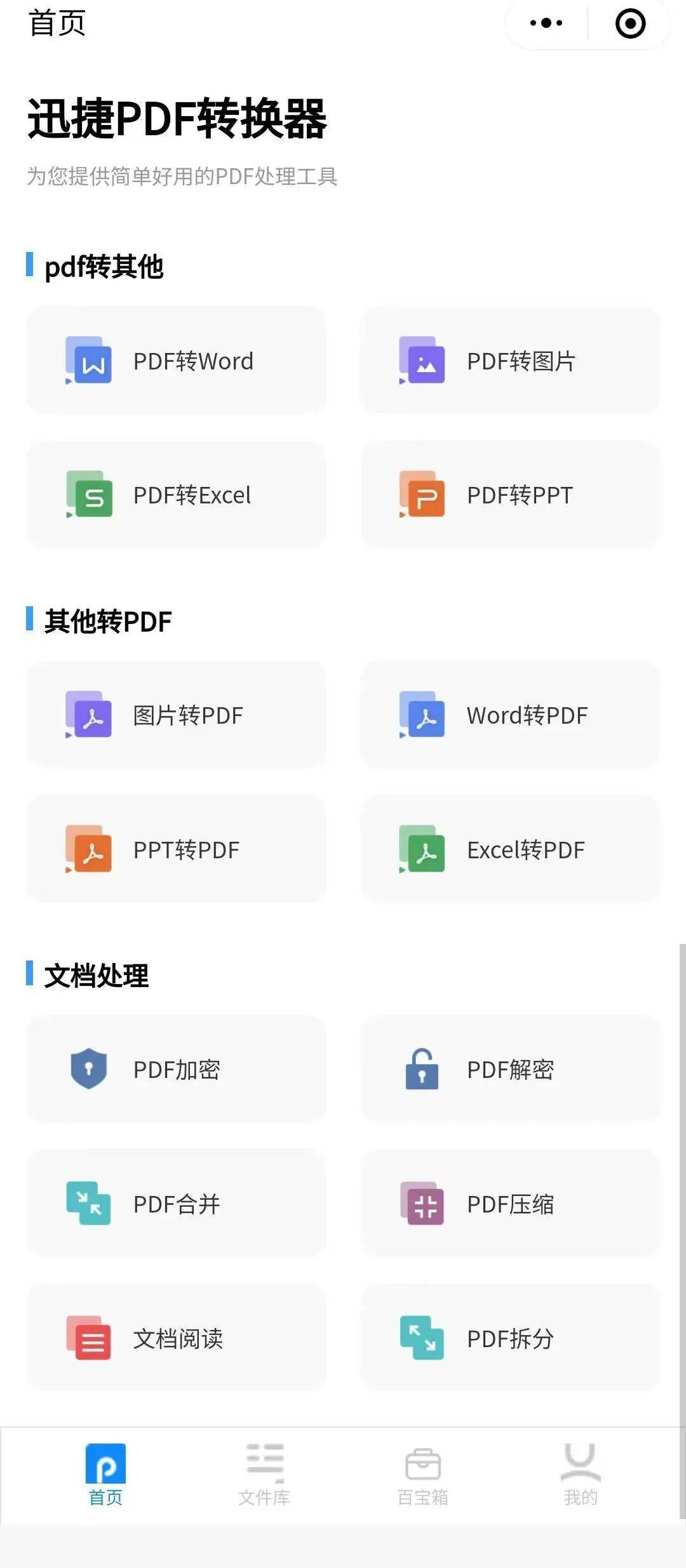Screen dimensions: 686x1568
Task: Choose the PDF拆分 split tool
Action: pos(510,1338)
